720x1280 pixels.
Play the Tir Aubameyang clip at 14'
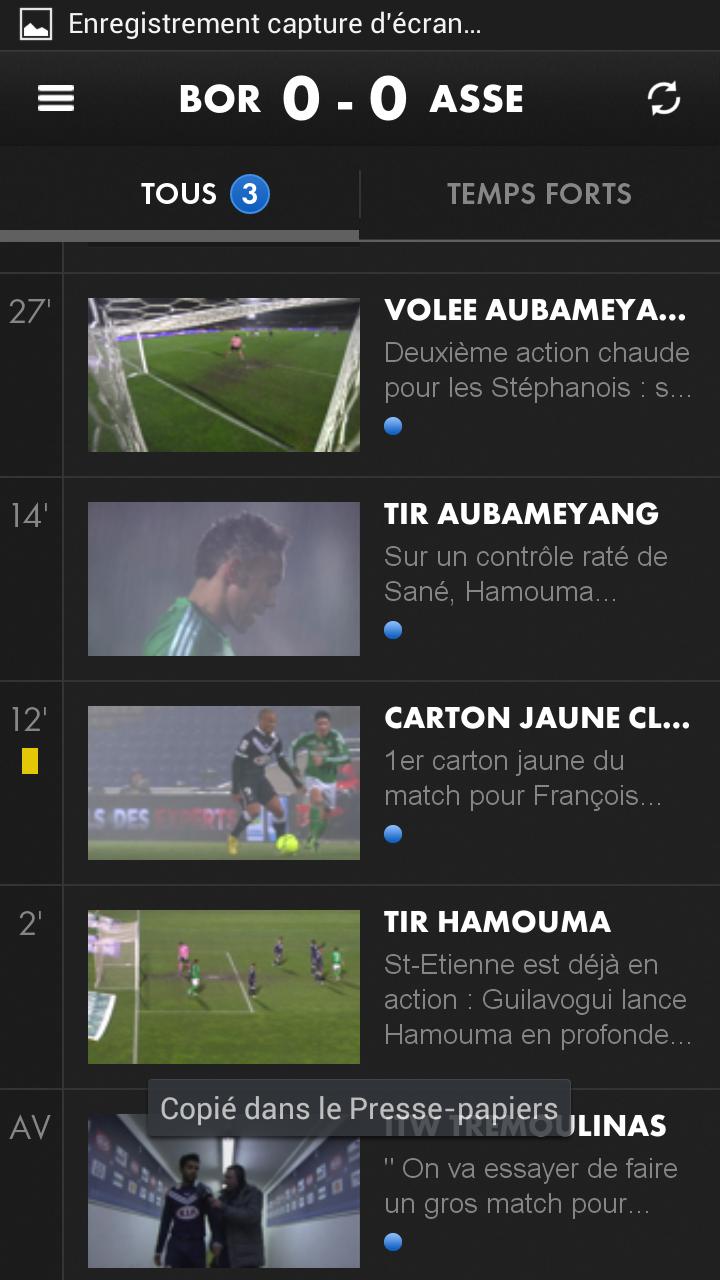(x=224, y=579)
